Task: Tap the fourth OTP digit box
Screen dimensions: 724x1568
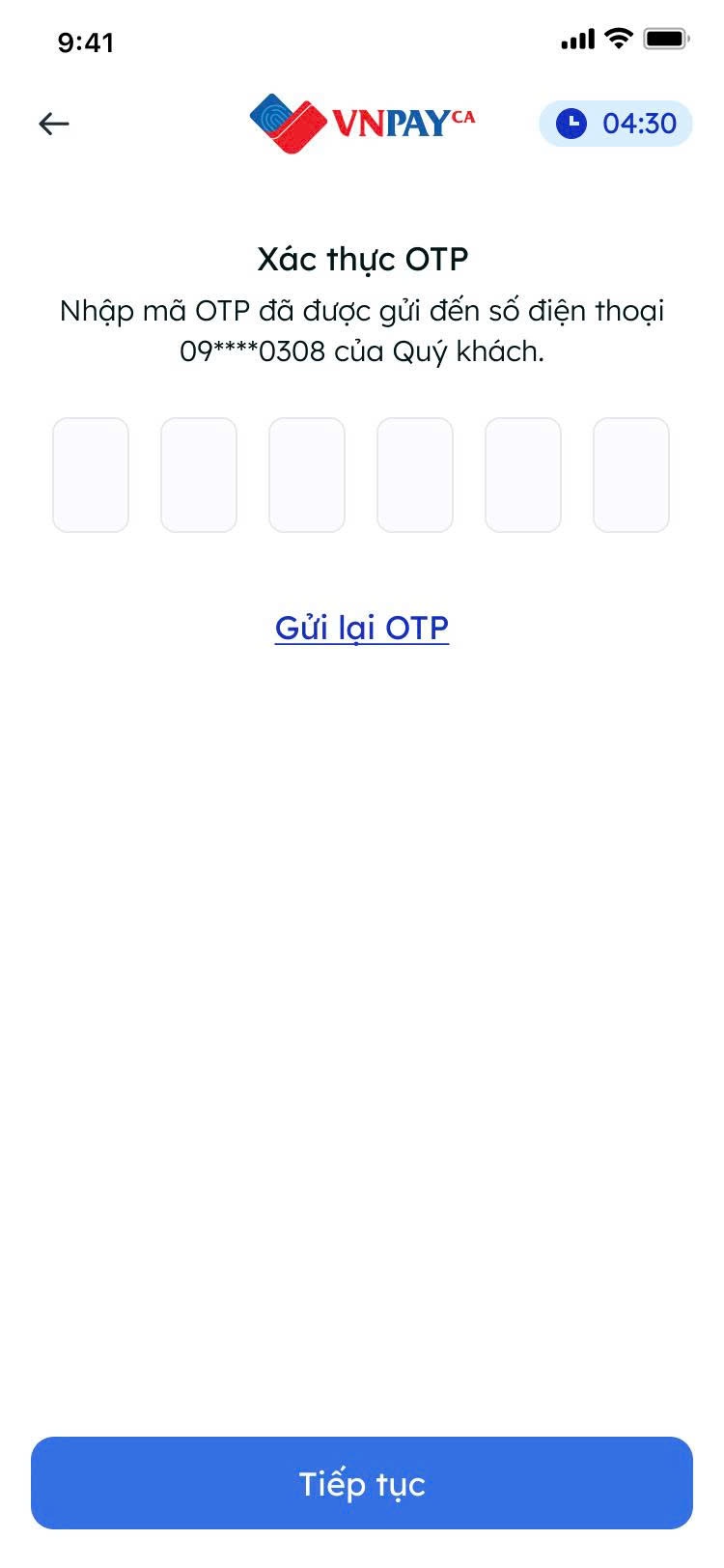Action: (415, 475)
